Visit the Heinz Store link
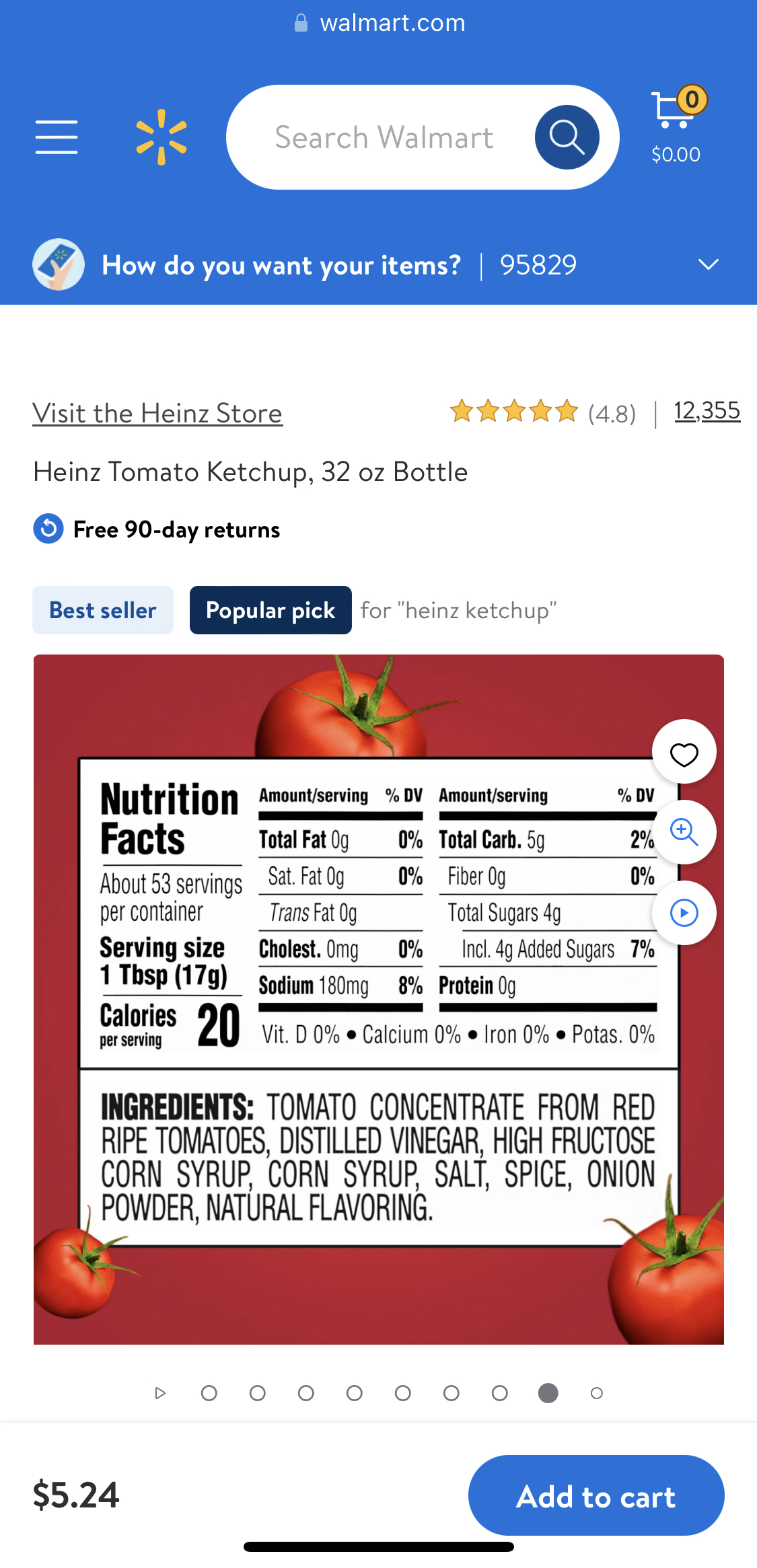This screenshot has height=1568, width=757. pos(157,413)
